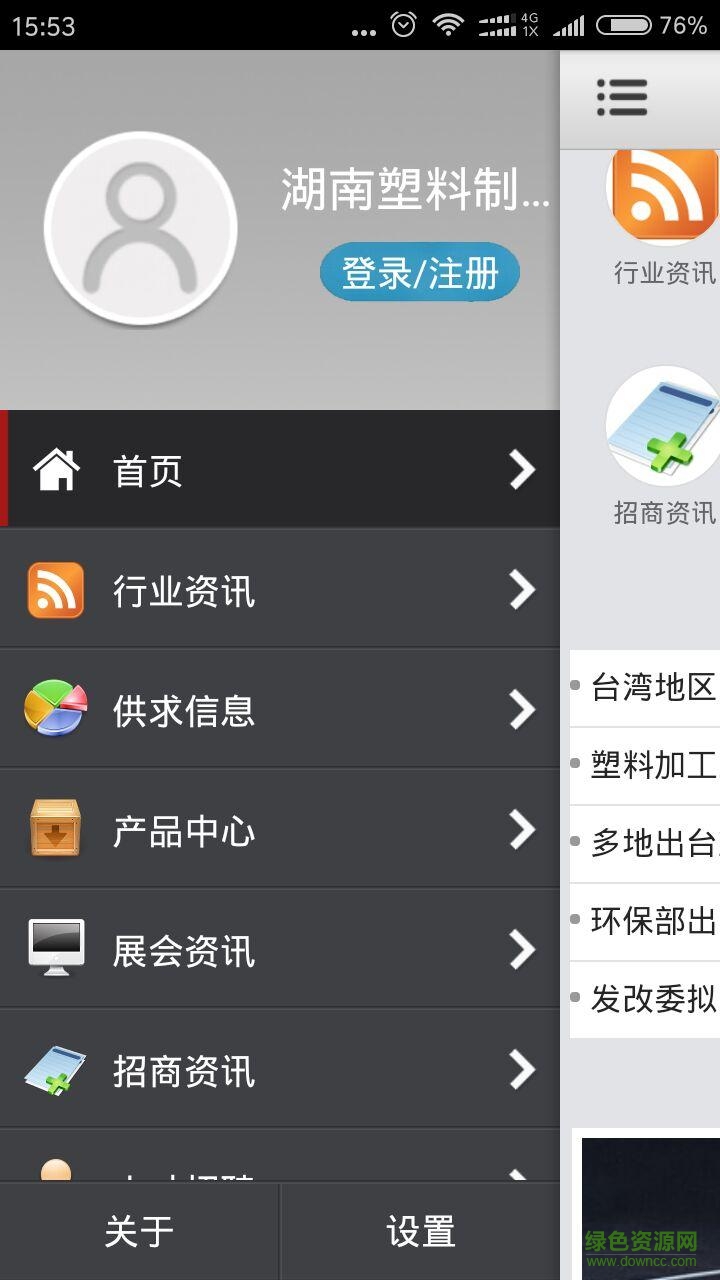Viewport: 720px width, 1280px height.
Task: Open 展会资讯 using the monitor icon
Action: coord(55,950)
